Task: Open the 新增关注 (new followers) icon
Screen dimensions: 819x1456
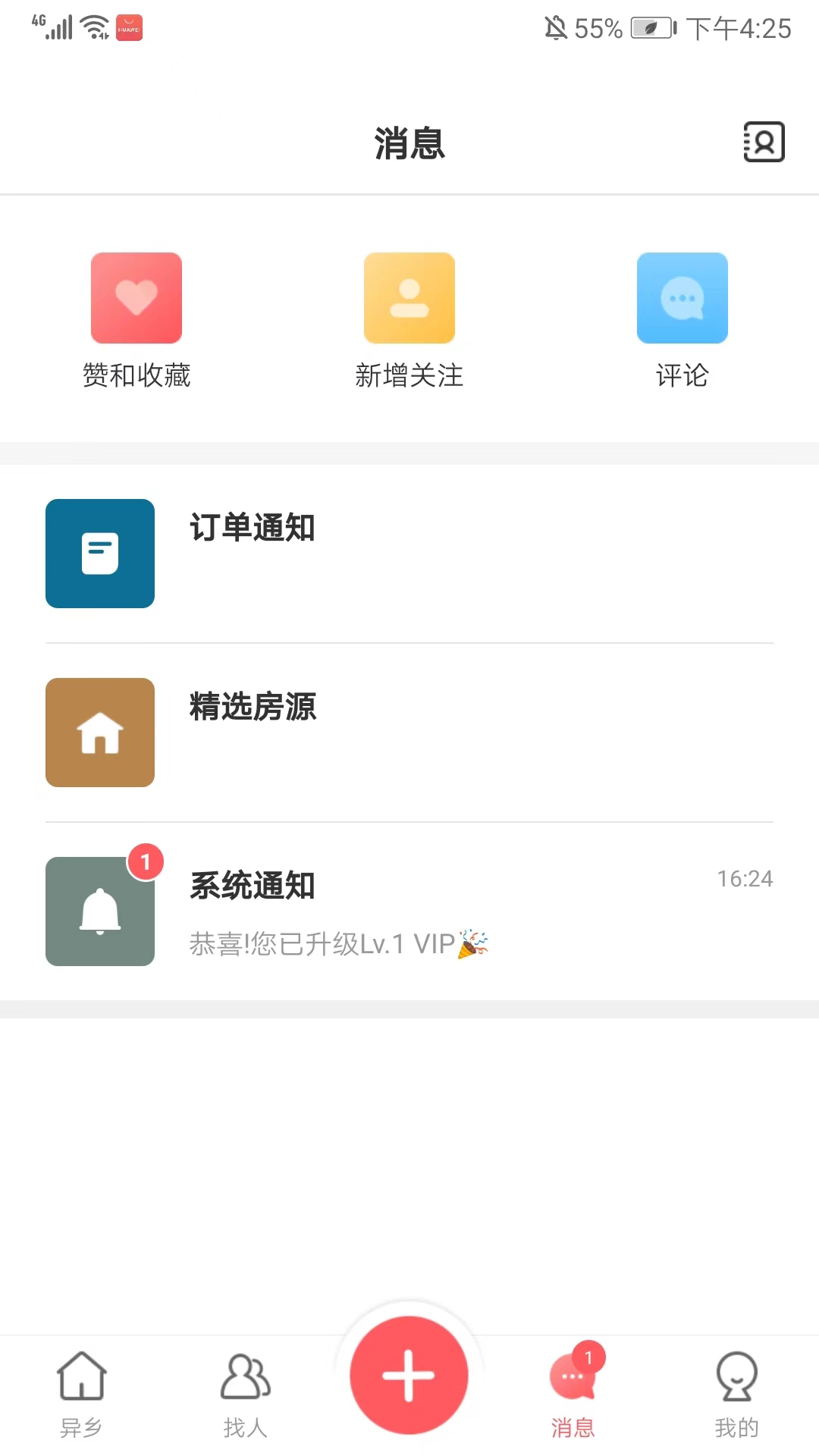Action: coord(409,297)
